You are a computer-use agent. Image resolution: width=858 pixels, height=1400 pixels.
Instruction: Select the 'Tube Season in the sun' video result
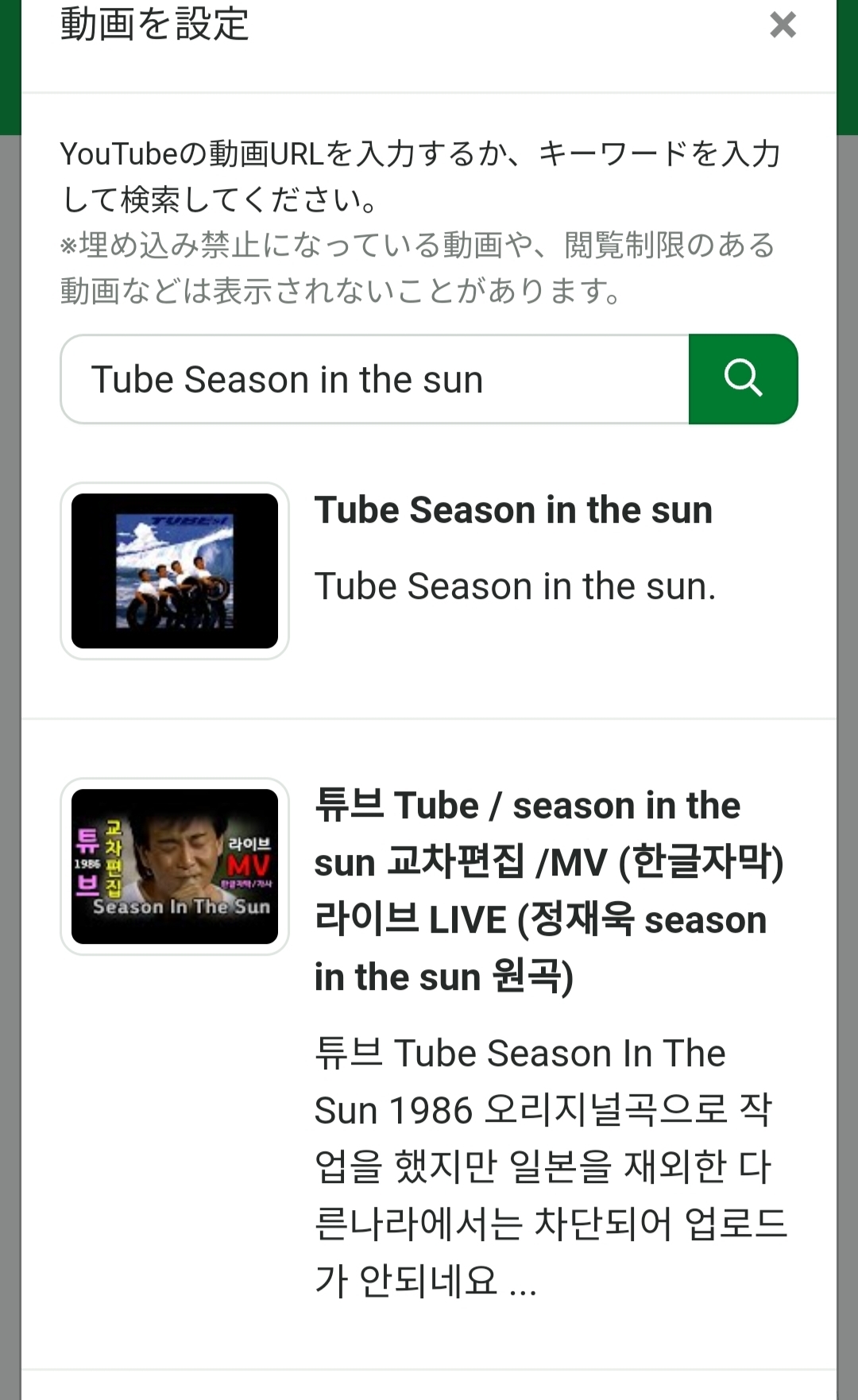click(512, 510)
